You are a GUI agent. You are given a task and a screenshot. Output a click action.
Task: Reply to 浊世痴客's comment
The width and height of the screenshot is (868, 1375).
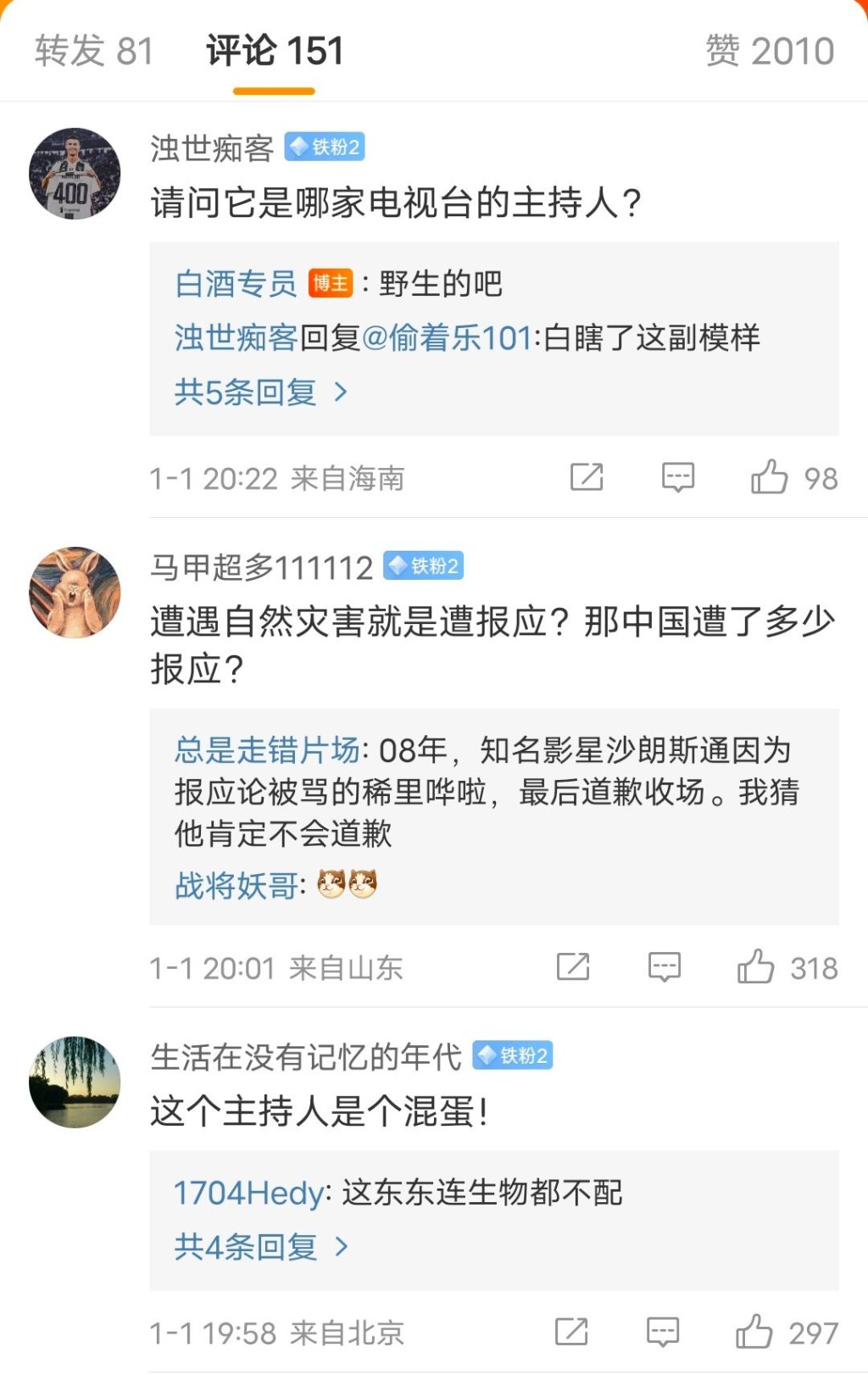click(677, 477)
